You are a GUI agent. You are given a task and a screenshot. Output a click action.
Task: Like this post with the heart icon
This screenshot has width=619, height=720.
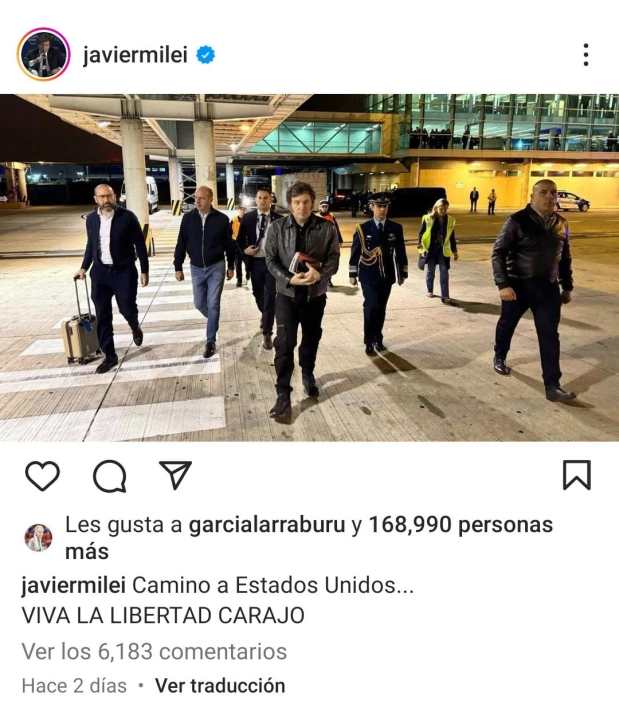42,476
